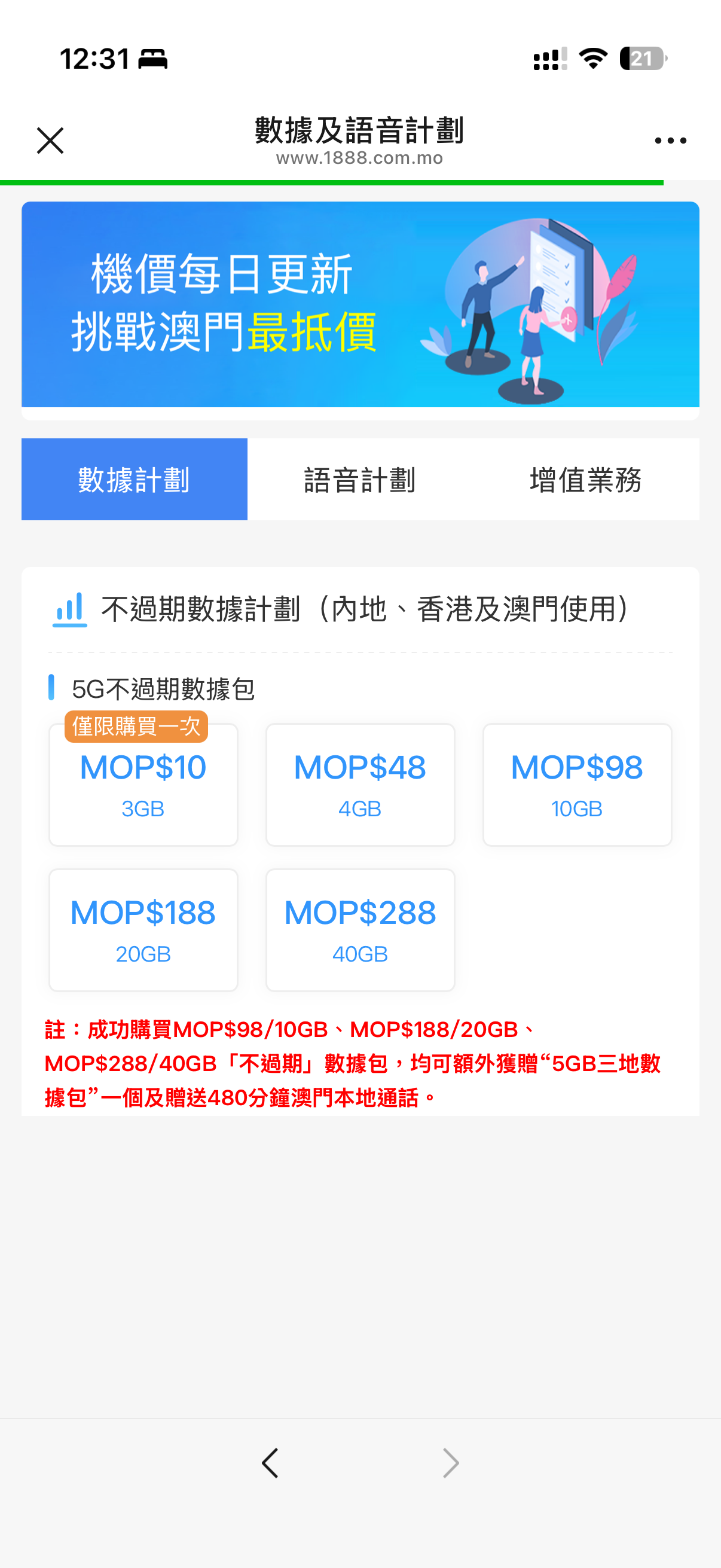Screen dimensions: 721x1568
Task: Tap the battery indicator showing 21
Action: click(x=642, y=58)
